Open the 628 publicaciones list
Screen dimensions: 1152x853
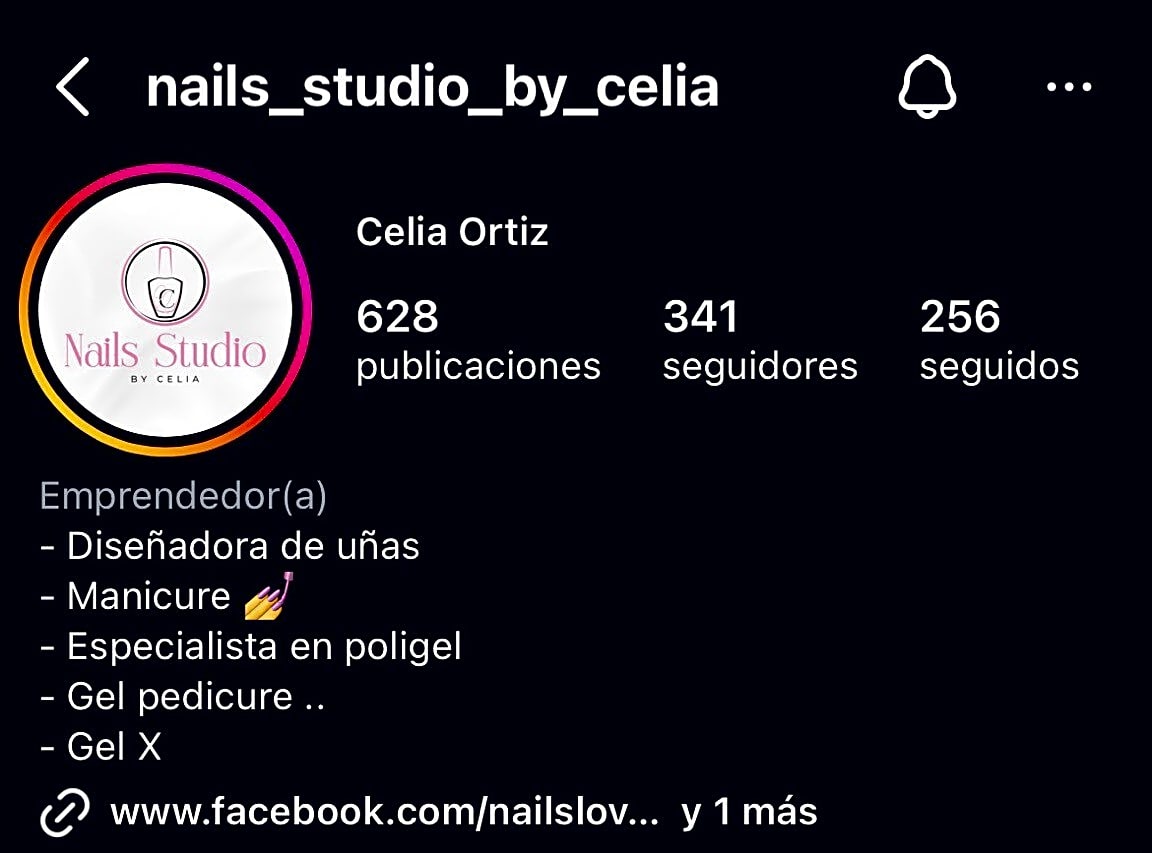pos(478,341)
